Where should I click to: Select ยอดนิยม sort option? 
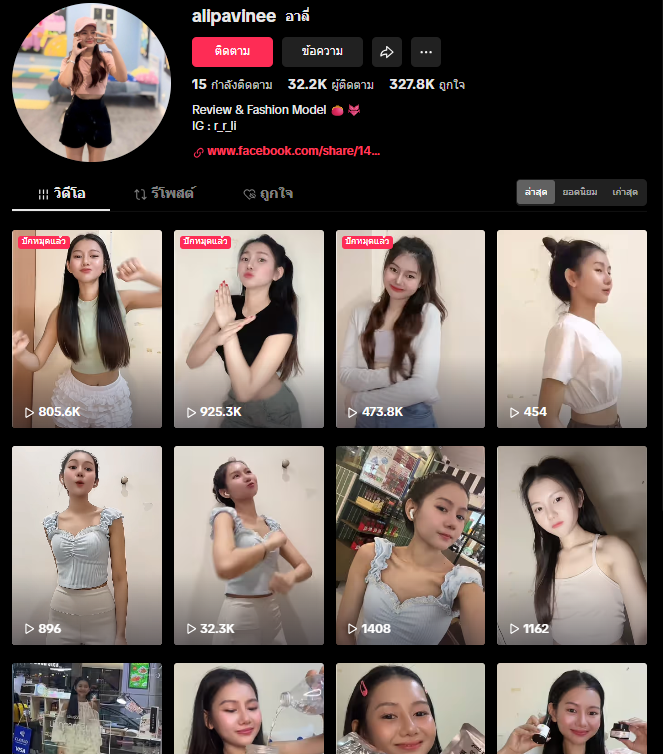click(x=579, y=192)
